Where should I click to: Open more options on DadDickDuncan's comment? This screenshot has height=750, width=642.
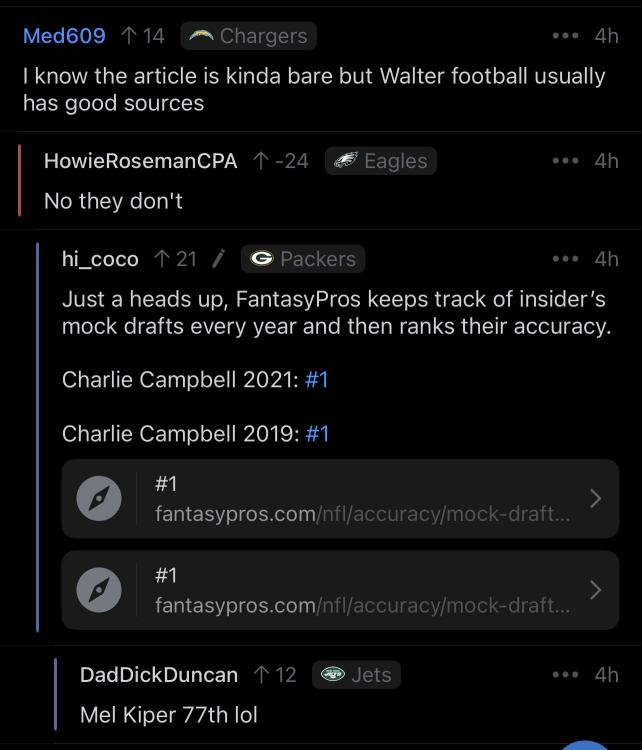[565, 675]
